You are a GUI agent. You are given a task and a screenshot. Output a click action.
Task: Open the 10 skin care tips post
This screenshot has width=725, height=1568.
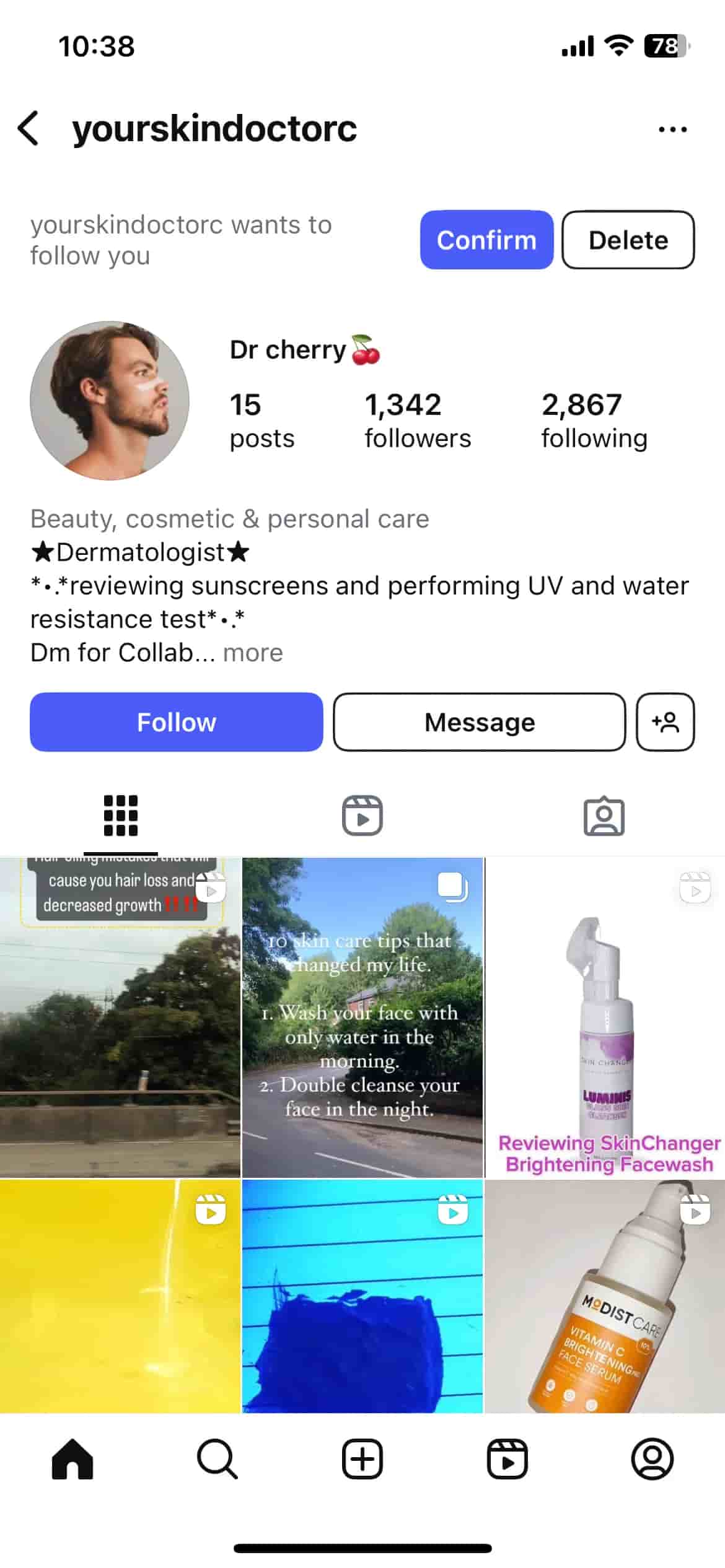point(362,1017)
